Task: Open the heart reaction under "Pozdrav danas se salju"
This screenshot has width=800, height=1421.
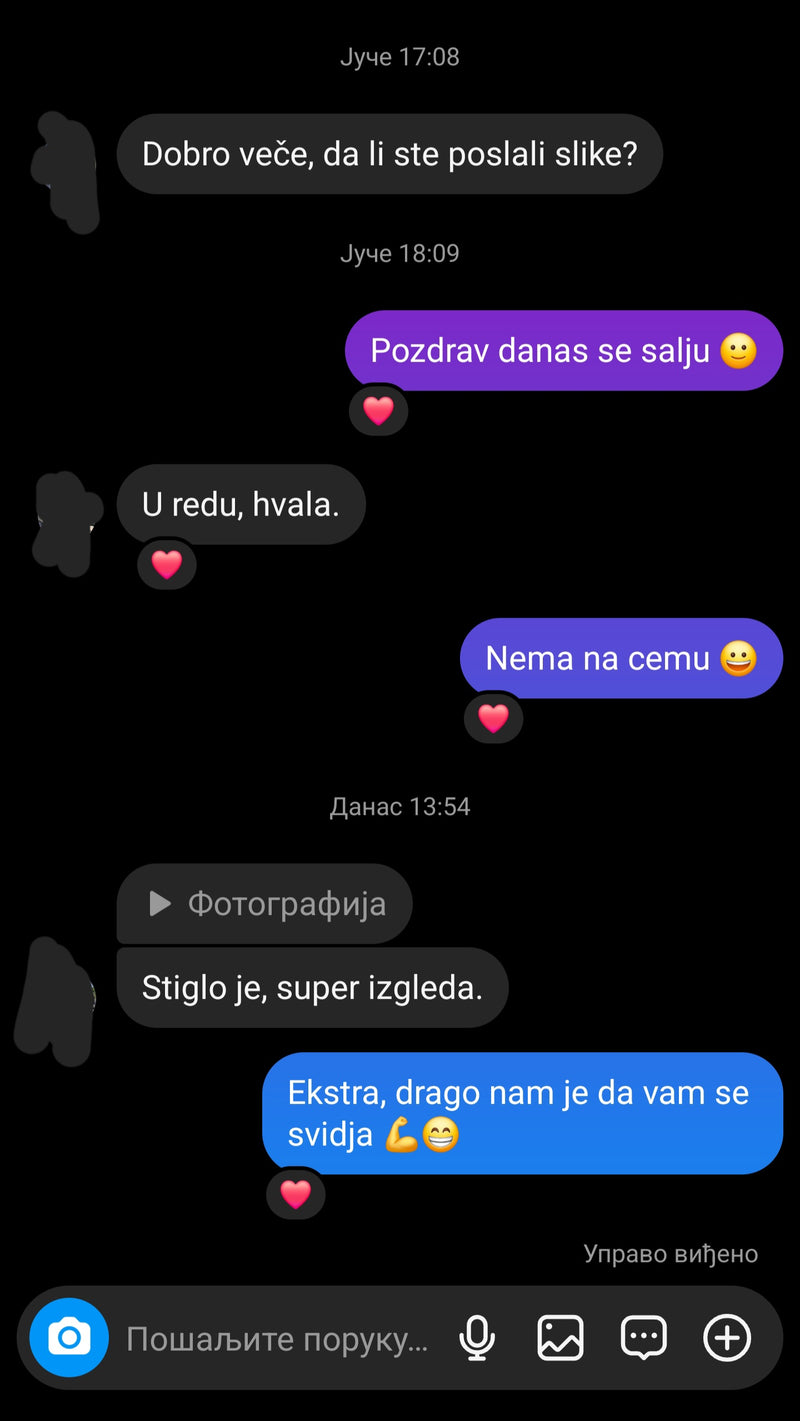Action: click(x=378, y=410)
